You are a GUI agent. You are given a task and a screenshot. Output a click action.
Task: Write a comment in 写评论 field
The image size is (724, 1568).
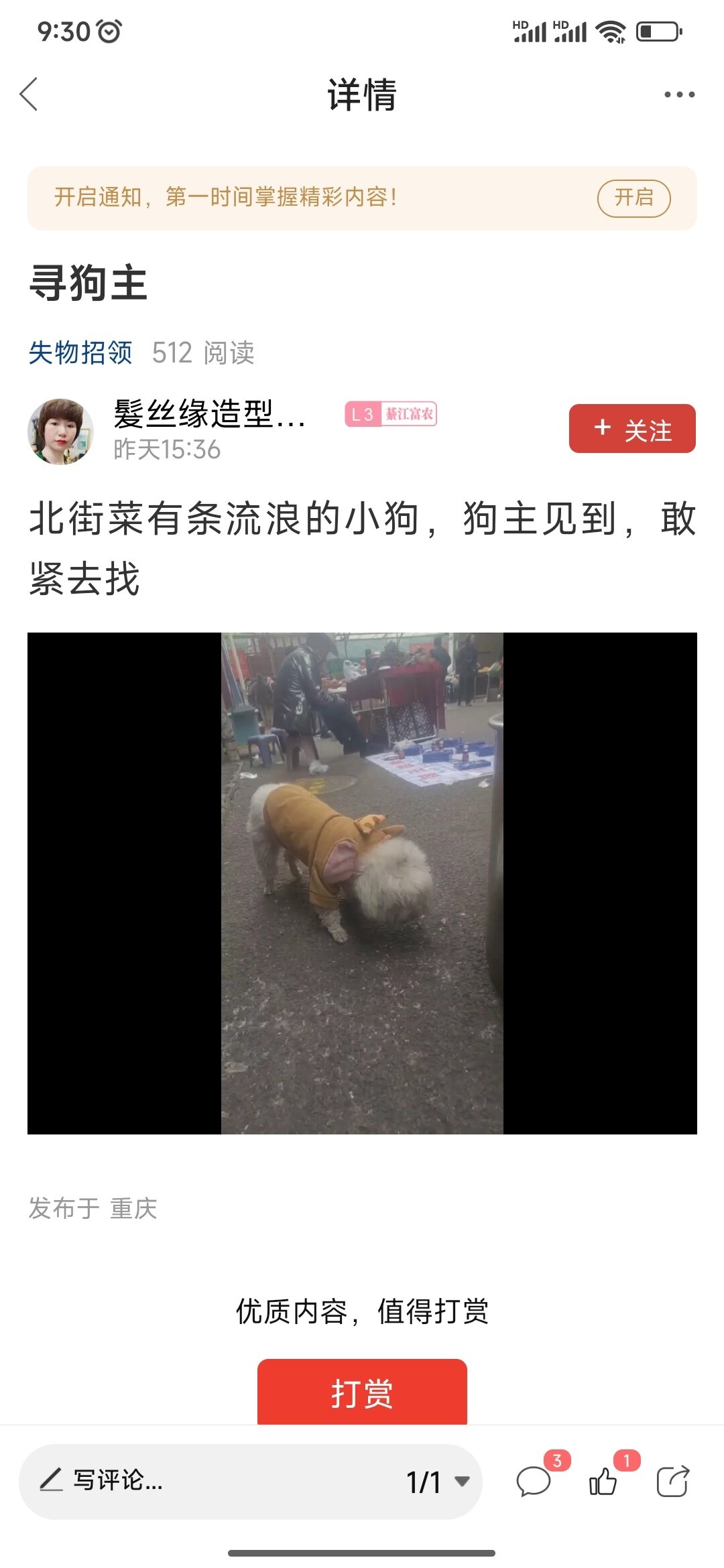[201, 1481]
